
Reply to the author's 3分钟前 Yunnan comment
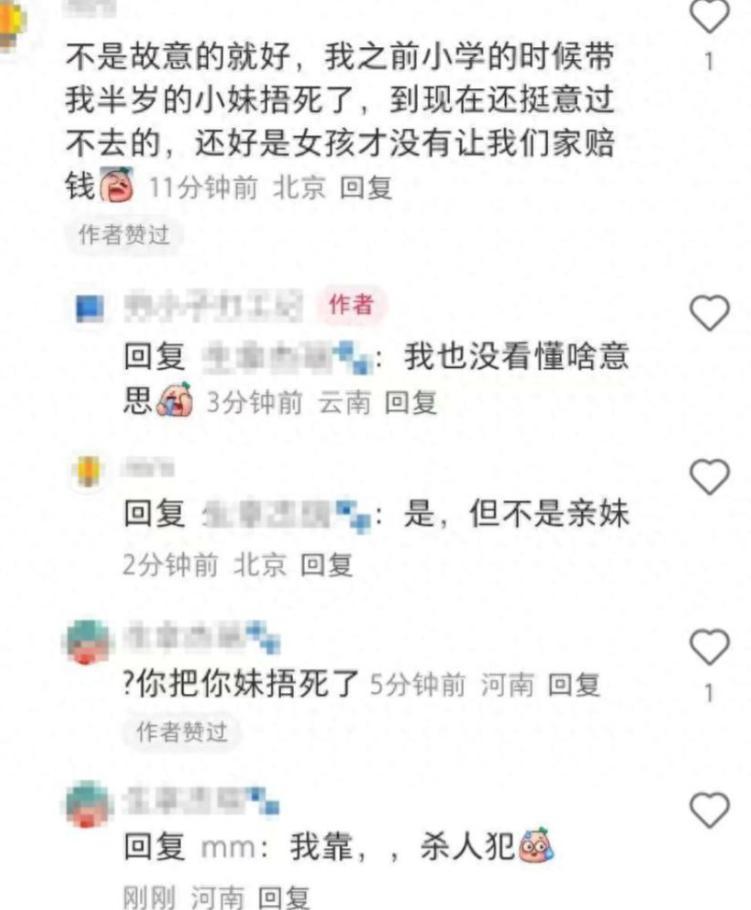pyautogui.click(x=411, y=403)
